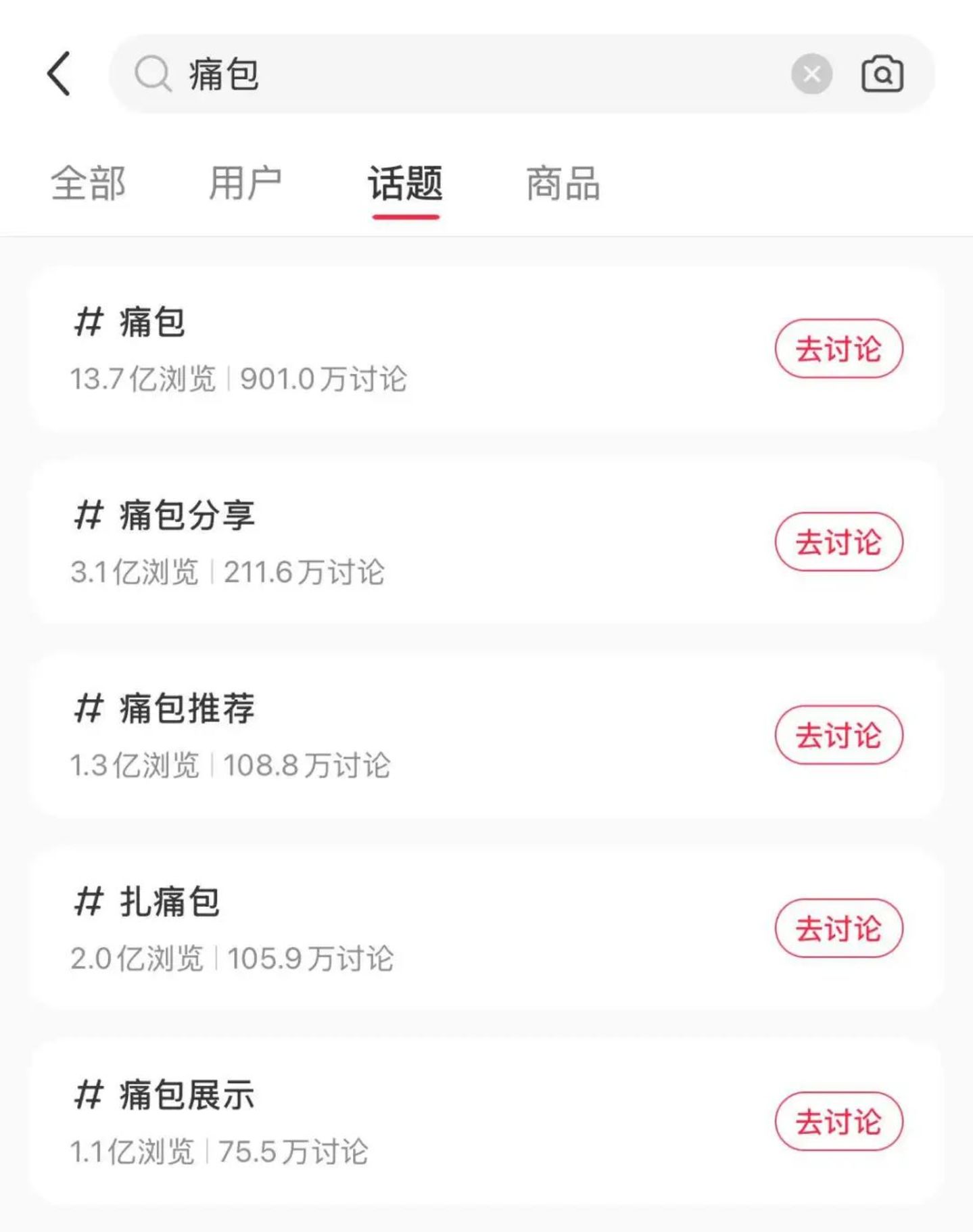Join discussion on # 扎痛包
This screenshot has height=1232, width=973.
coord(838,929)
